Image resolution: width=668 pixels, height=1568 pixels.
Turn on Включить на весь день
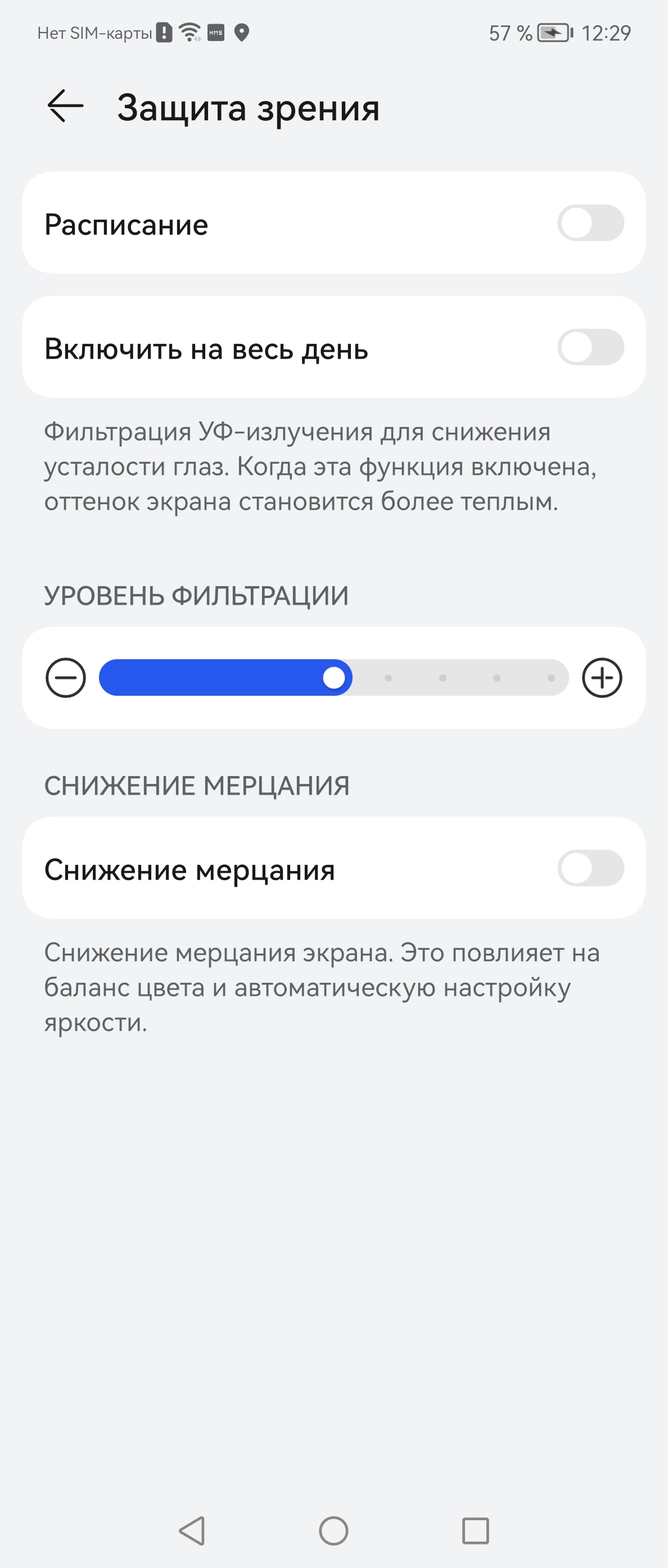coord(589,347)
